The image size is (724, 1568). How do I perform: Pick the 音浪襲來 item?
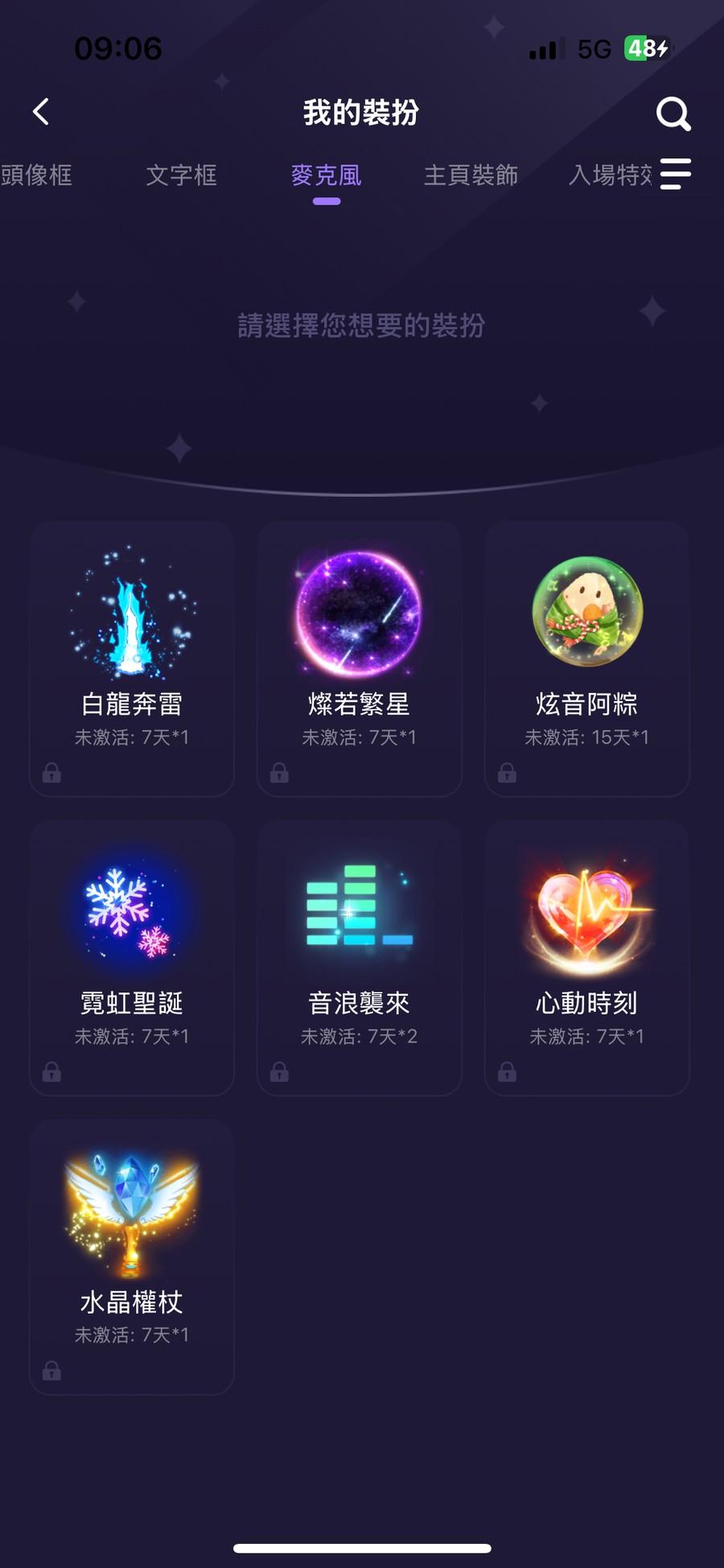tap(359, 957)
